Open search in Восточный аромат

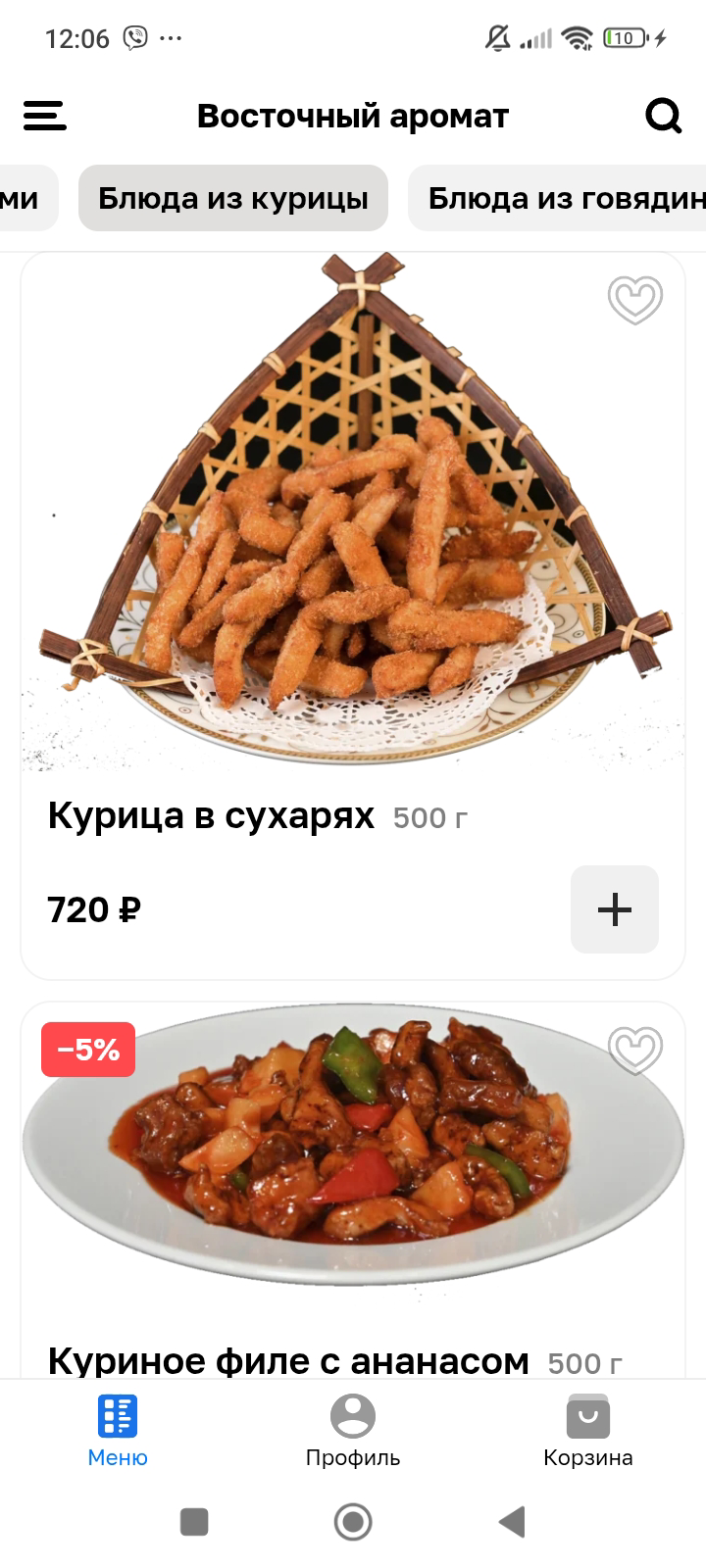663,116
